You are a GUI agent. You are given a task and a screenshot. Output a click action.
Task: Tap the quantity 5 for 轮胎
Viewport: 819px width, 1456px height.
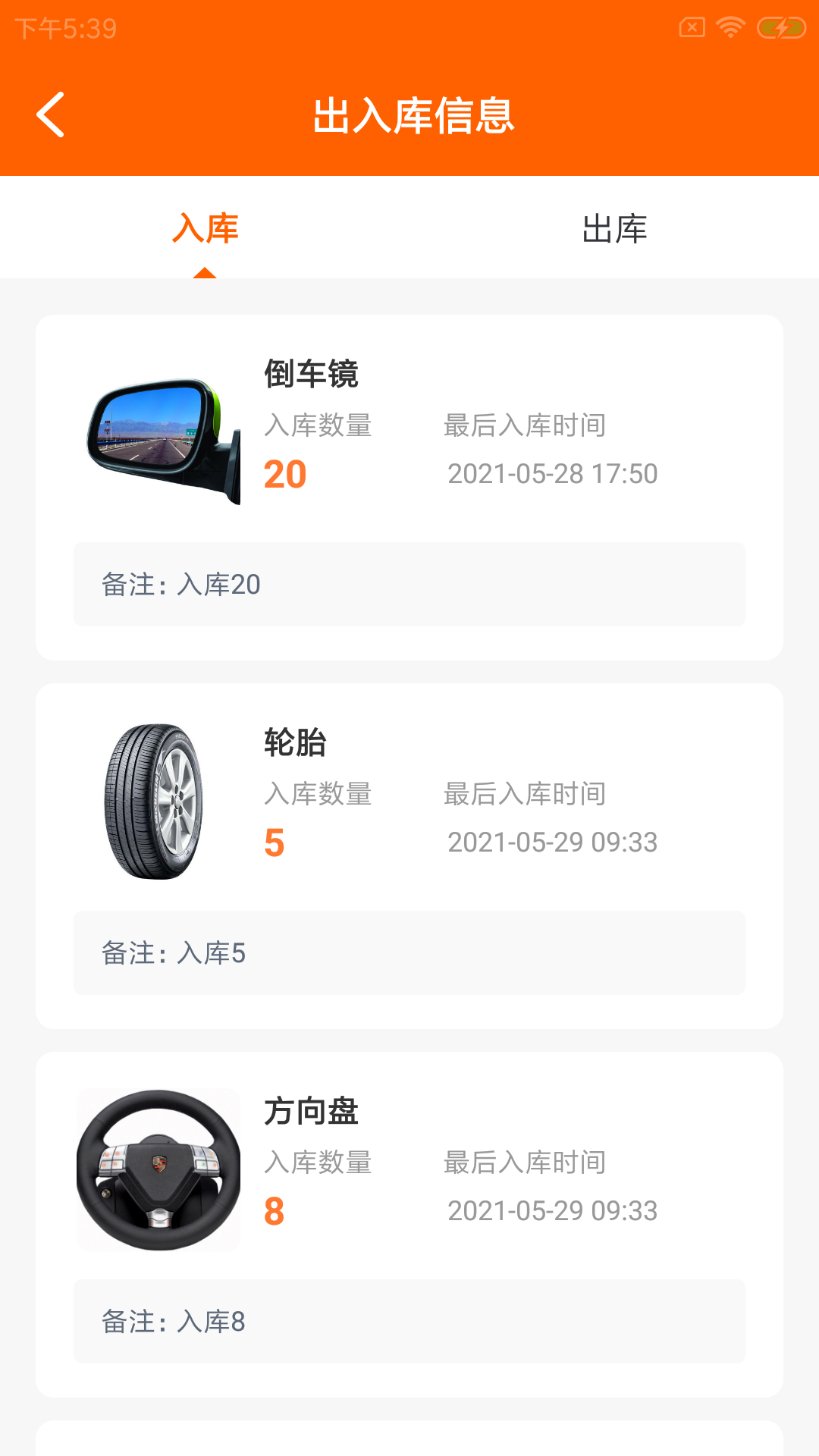pos(275,841)
